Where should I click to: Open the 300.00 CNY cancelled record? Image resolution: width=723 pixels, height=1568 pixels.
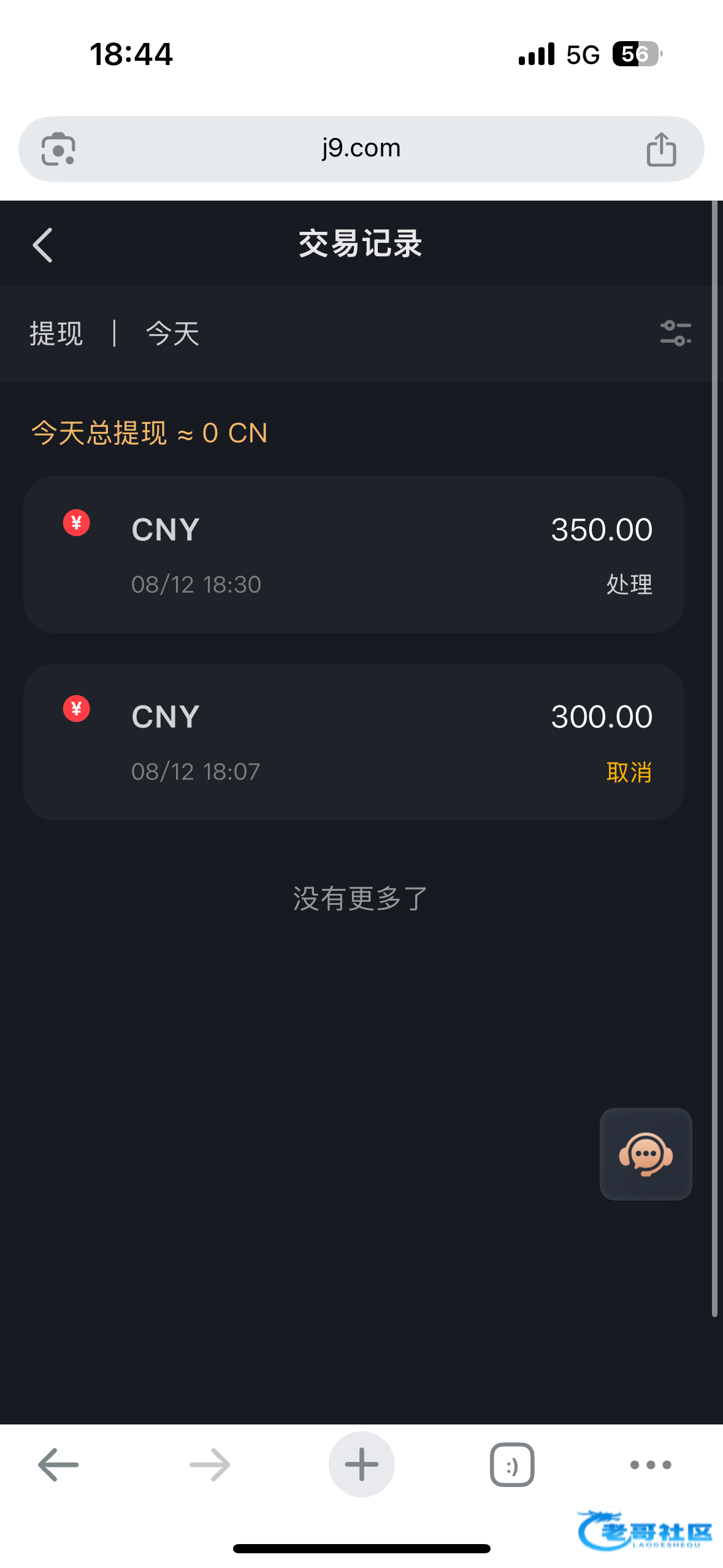click(x=354, y=742)
